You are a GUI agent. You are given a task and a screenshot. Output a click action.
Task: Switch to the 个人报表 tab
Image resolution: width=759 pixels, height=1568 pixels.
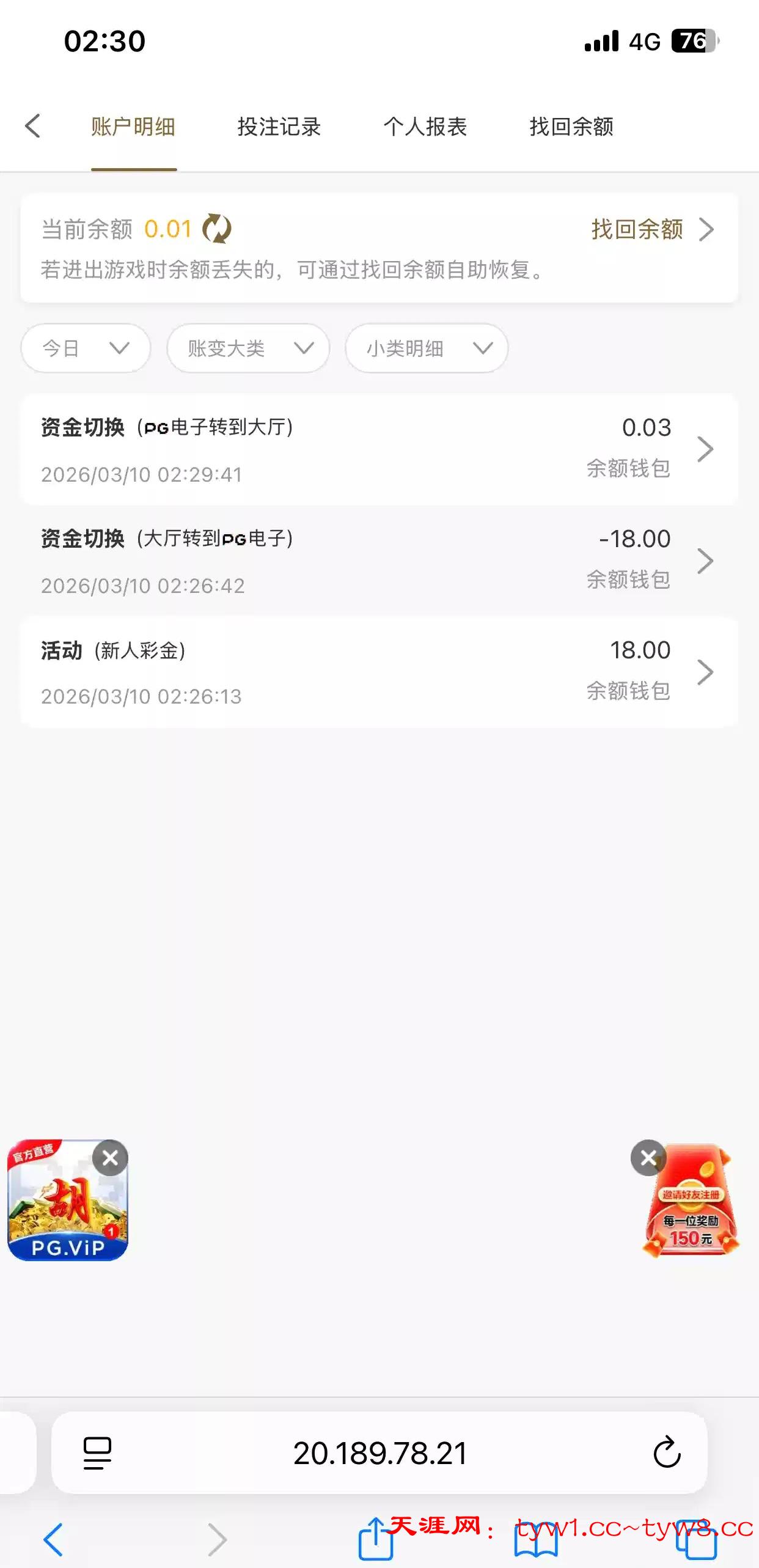tap(425, 127)
